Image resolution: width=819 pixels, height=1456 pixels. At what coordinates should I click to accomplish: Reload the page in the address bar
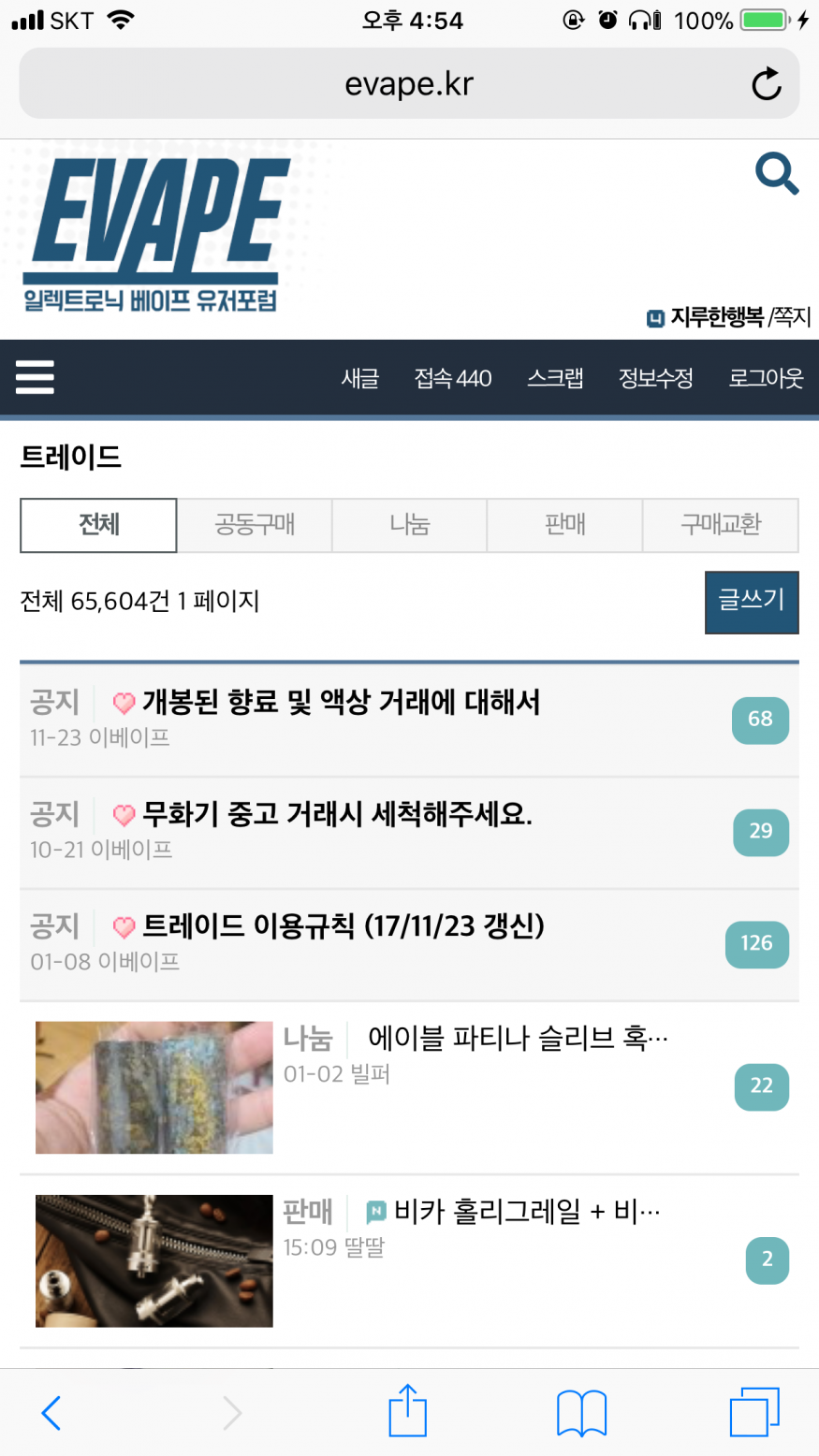766,84
